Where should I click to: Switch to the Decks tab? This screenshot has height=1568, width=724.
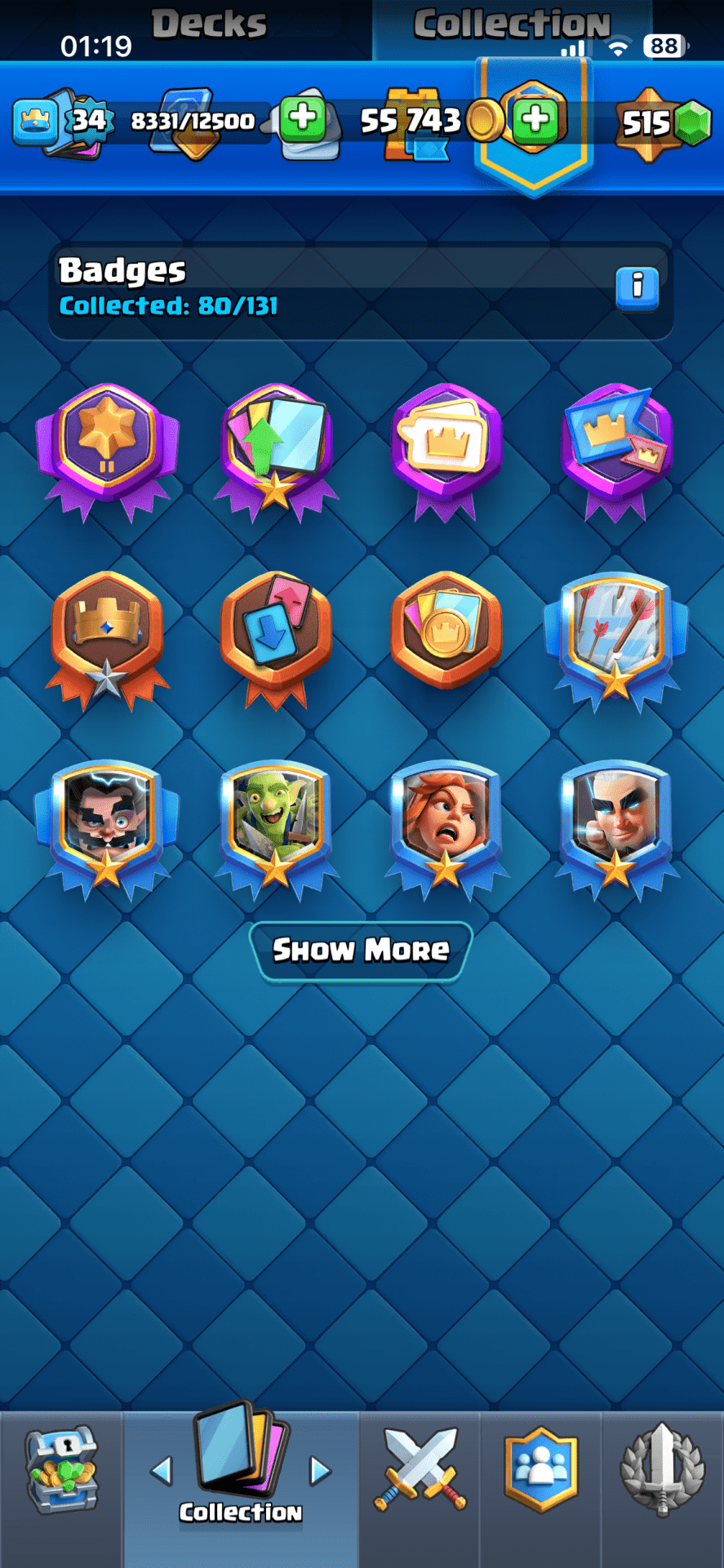209,24
